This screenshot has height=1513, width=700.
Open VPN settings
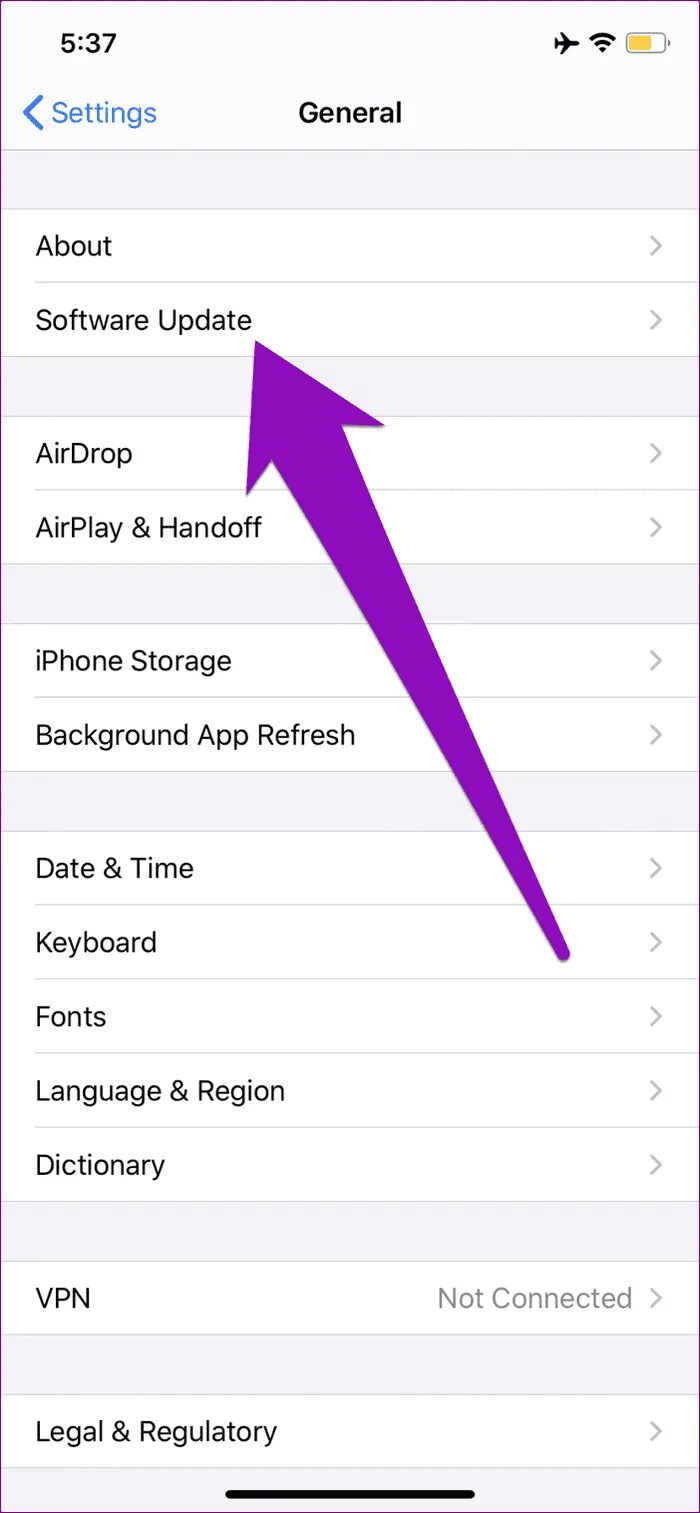(350, 1298)
